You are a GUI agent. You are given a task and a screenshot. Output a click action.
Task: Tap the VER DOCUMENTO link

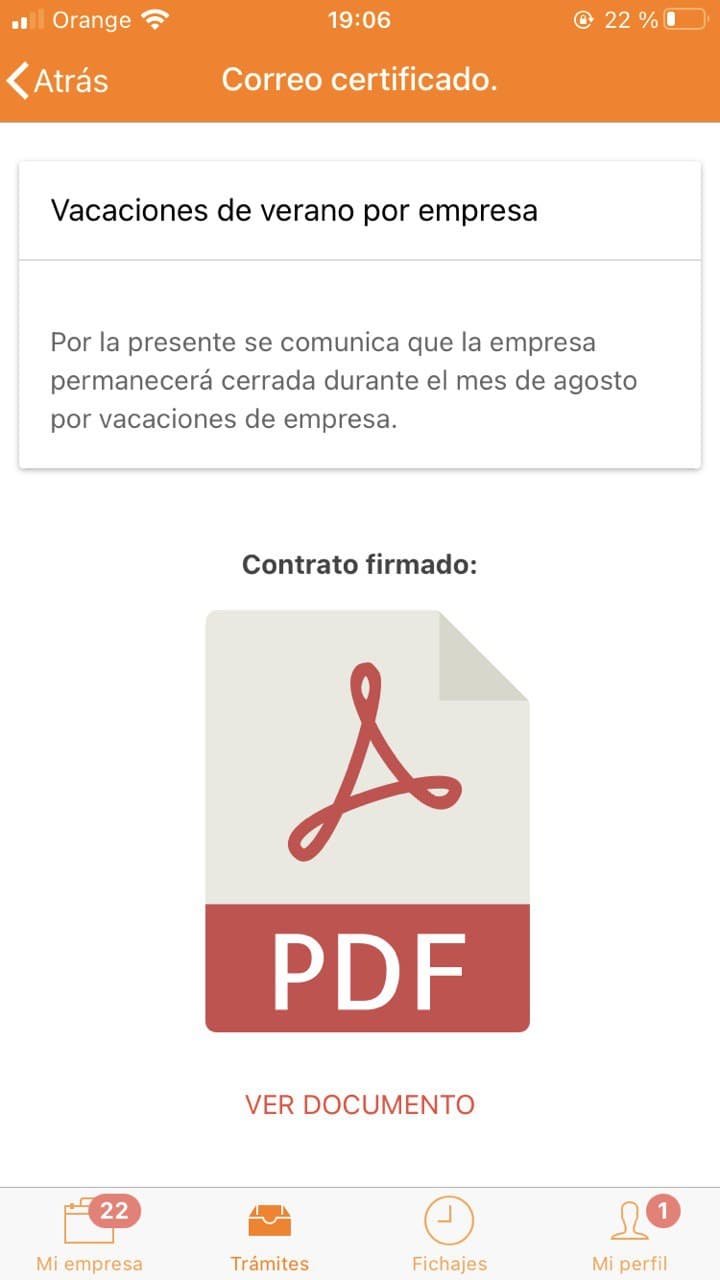(360, 1104)
